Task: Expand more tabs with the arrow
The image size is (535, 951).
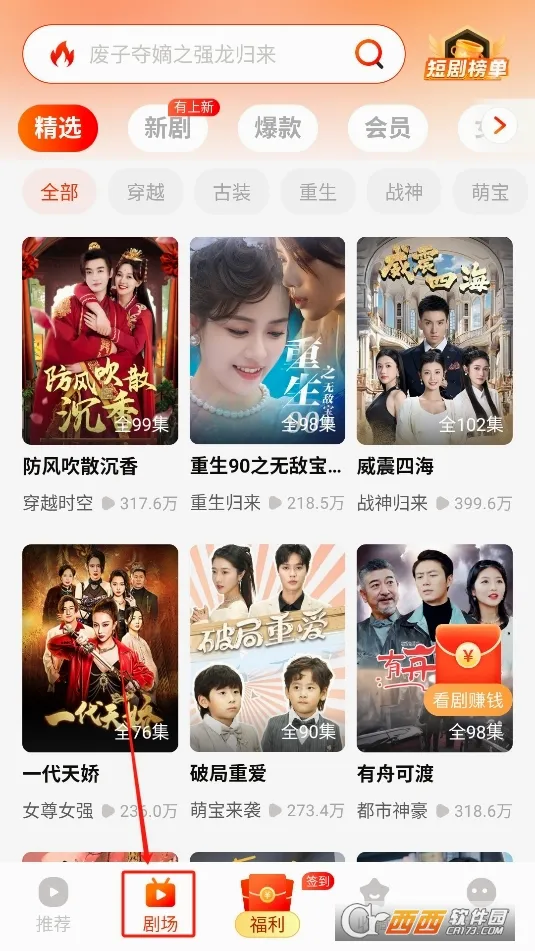Action: click(x=500, y=126)
